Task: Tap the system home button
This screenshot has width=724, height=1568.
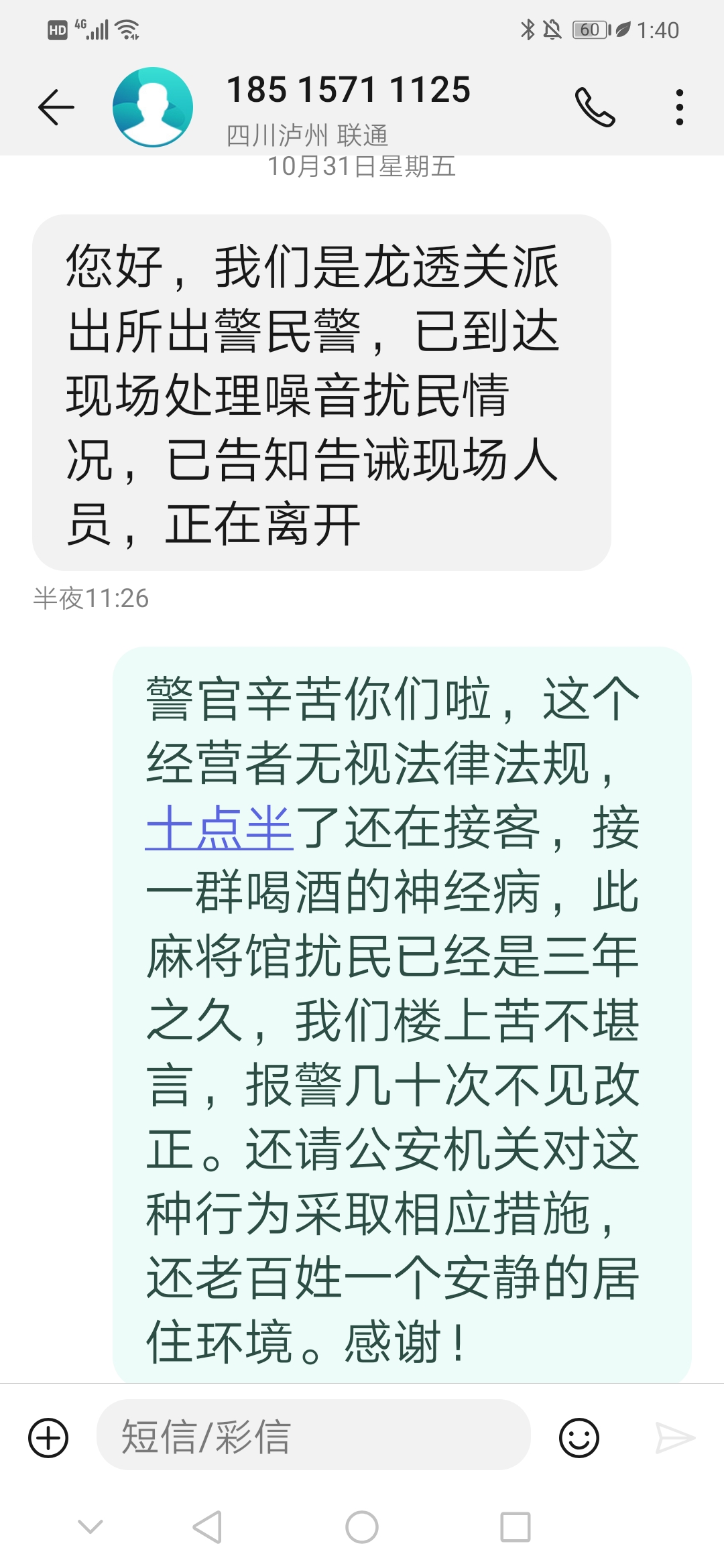Action: coord(362,1528)
